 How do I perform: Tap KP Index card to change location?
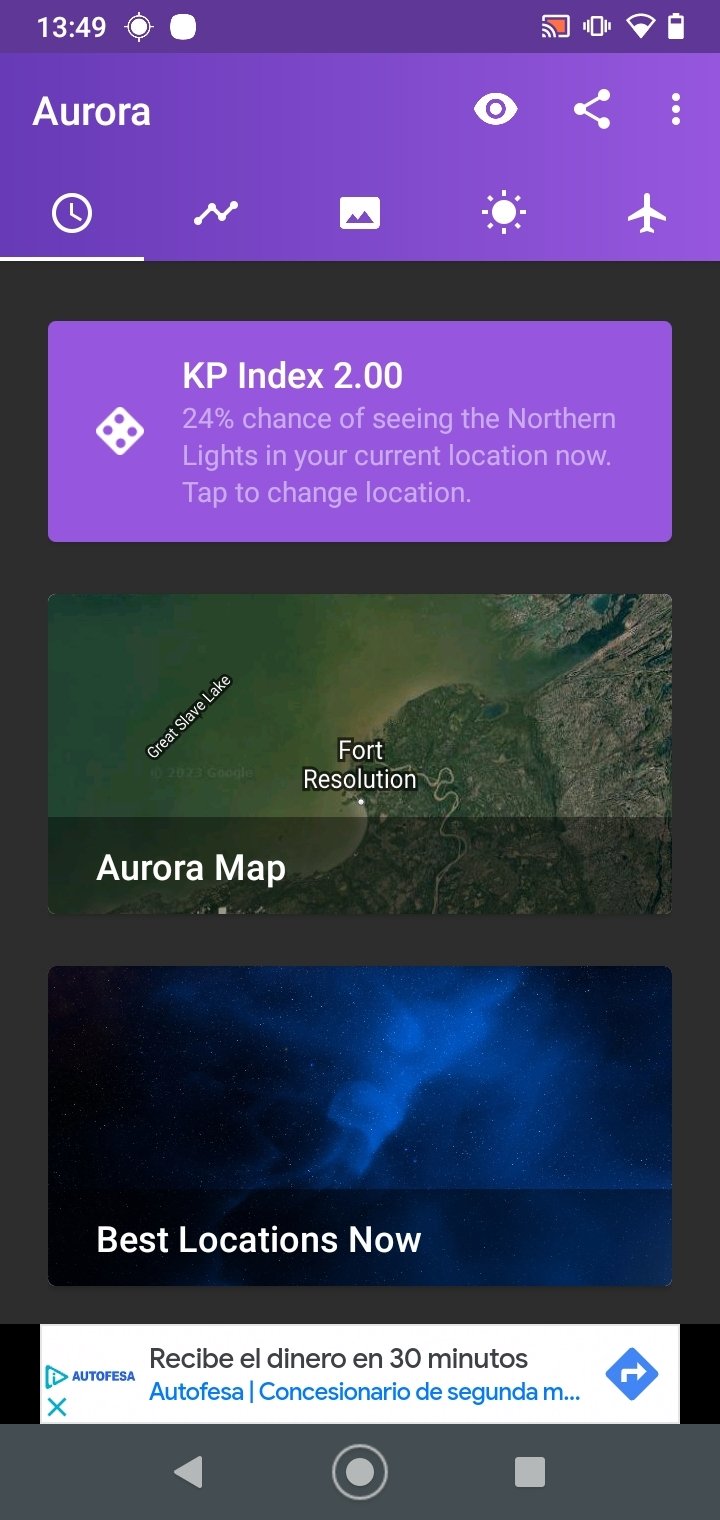pyautogui.click(x=360, y=431)
